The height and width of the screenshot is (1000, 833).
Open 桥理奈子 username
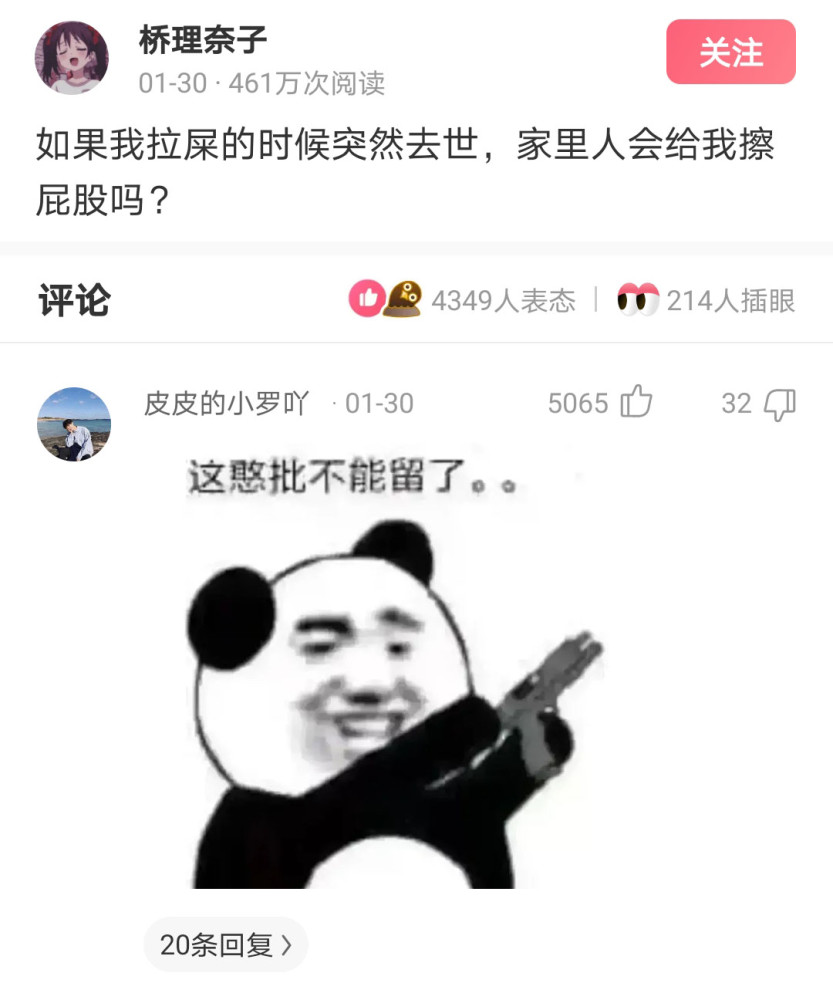click(203, 40)
